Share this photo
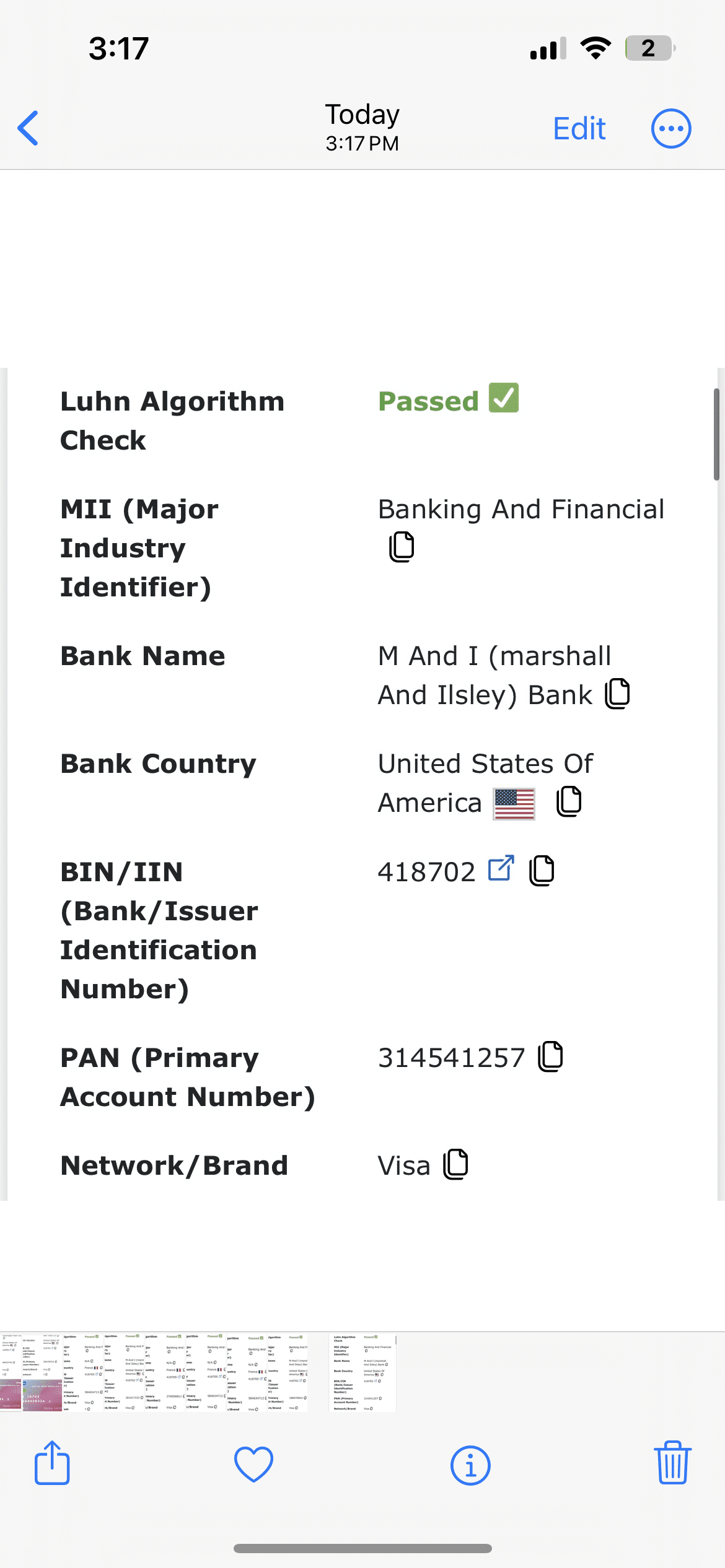Viewport: 725px width, 1568px height. point(52,1464)
